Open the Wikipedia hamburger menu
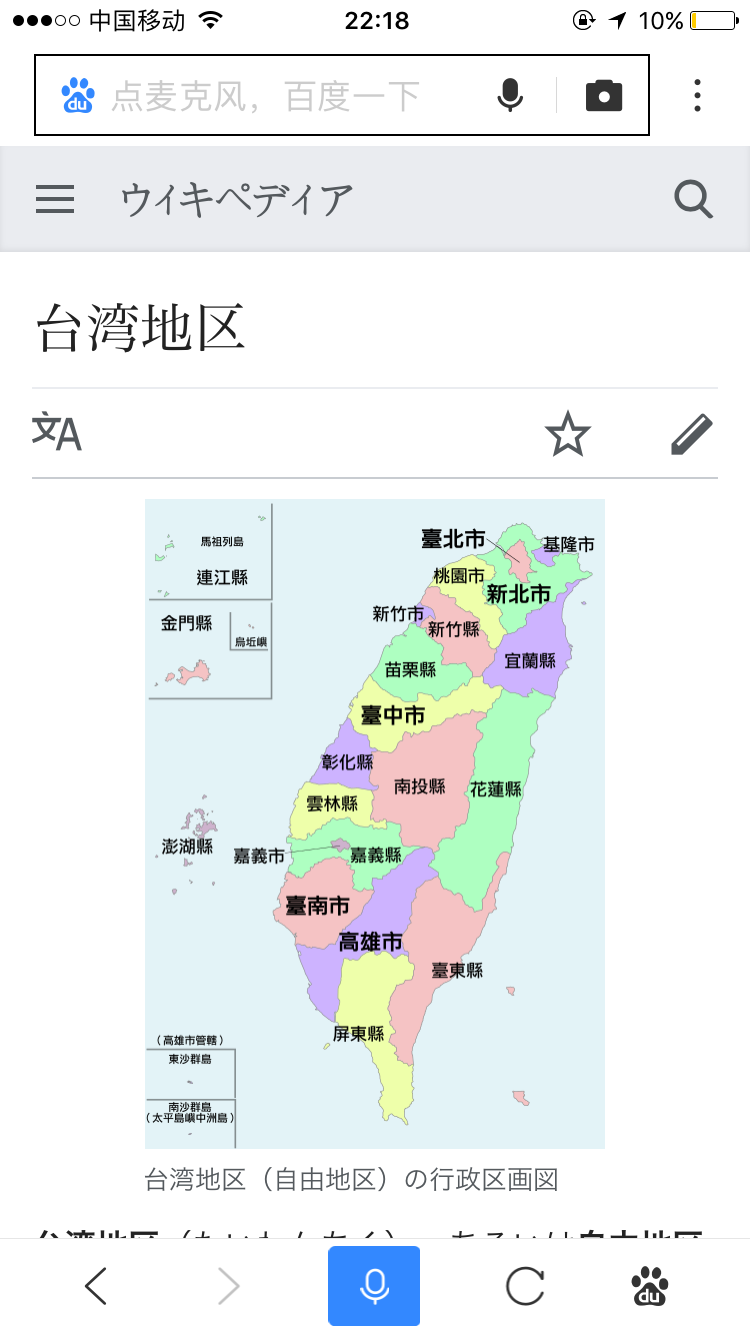This screenshot has height=1334, width=750. pyautogui.click(x=55, y=200)
